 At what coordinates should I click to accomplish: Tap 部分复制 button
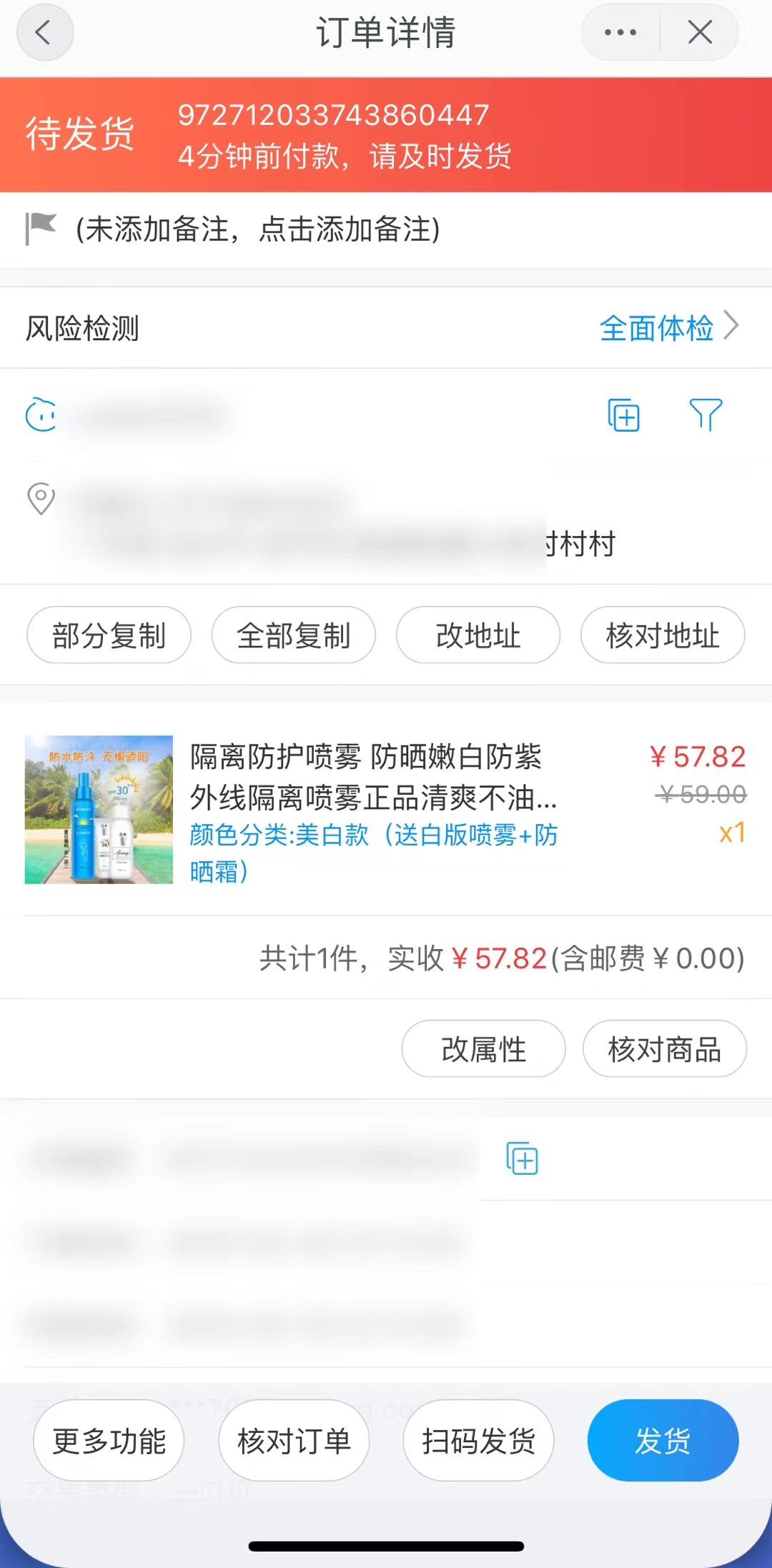(x=109, y=635)
